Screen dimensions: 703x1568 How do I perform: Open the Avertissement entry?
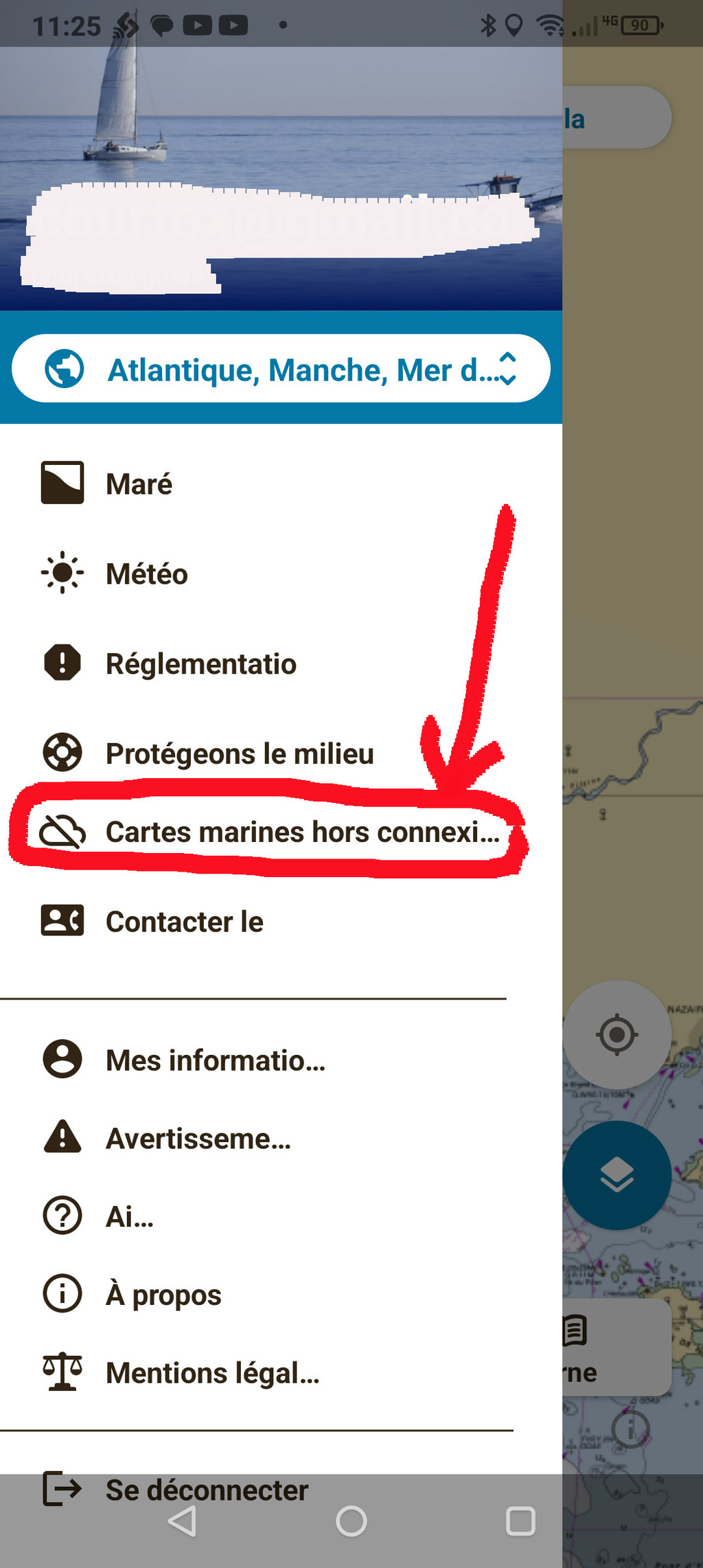coord(281,1138)
